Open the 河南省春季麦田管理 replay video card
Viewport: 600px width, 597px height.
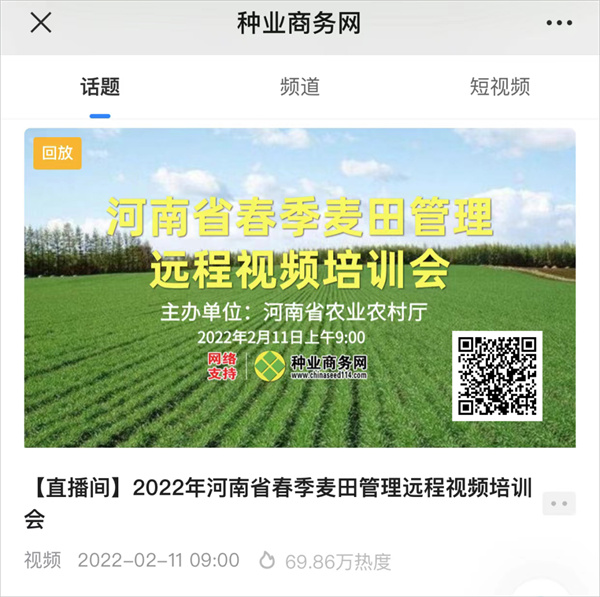300,288
